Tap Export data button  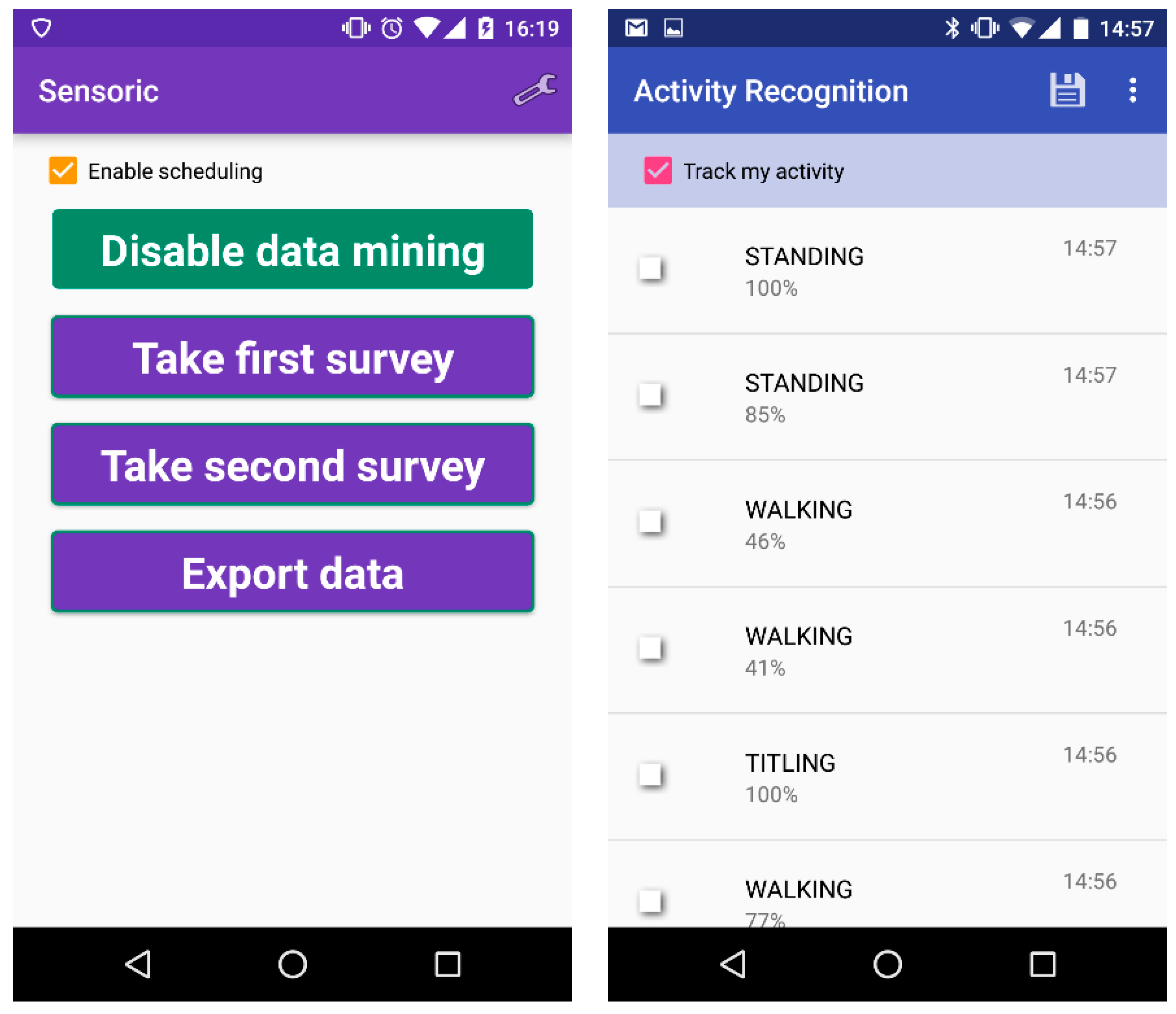point(292,572)
